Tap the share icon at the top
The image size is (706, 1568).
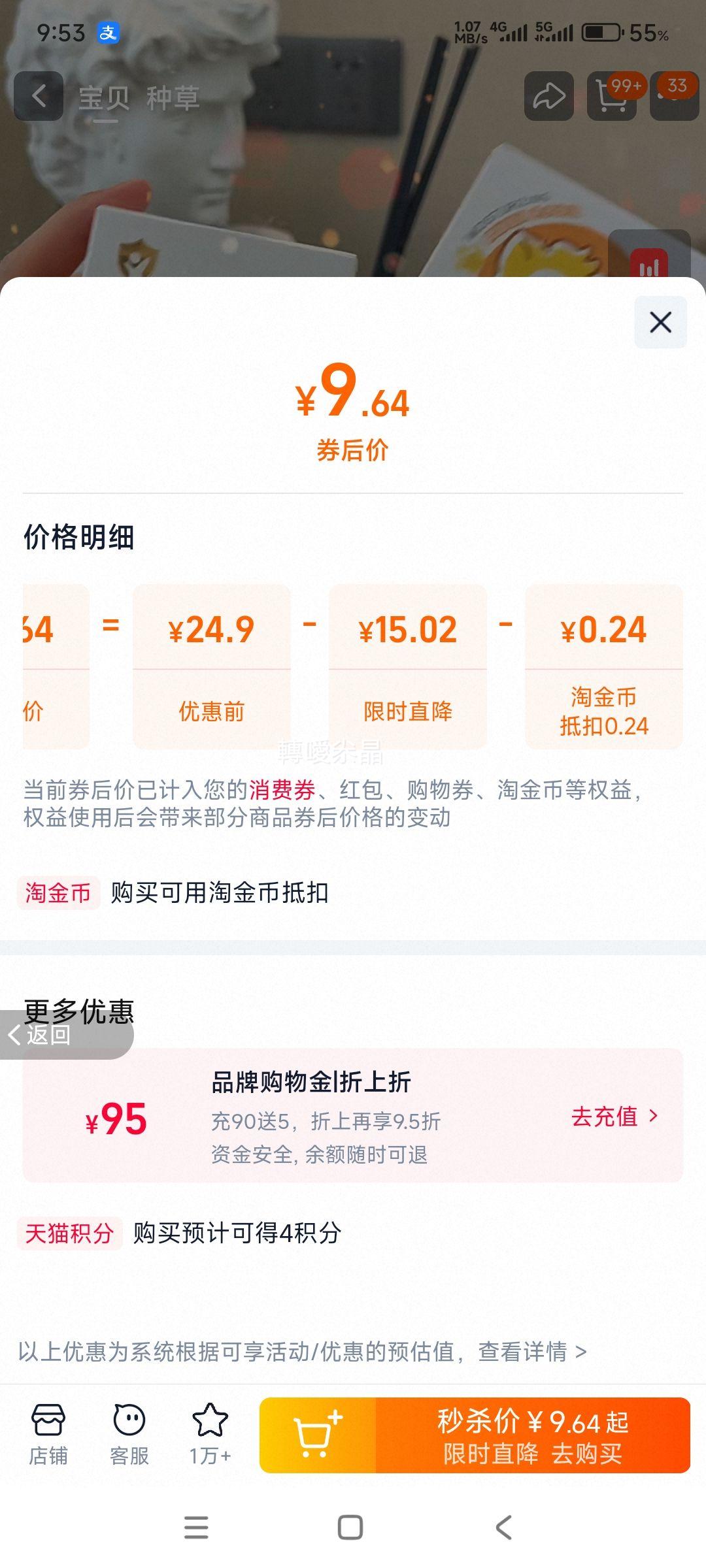tap(548, 95)
